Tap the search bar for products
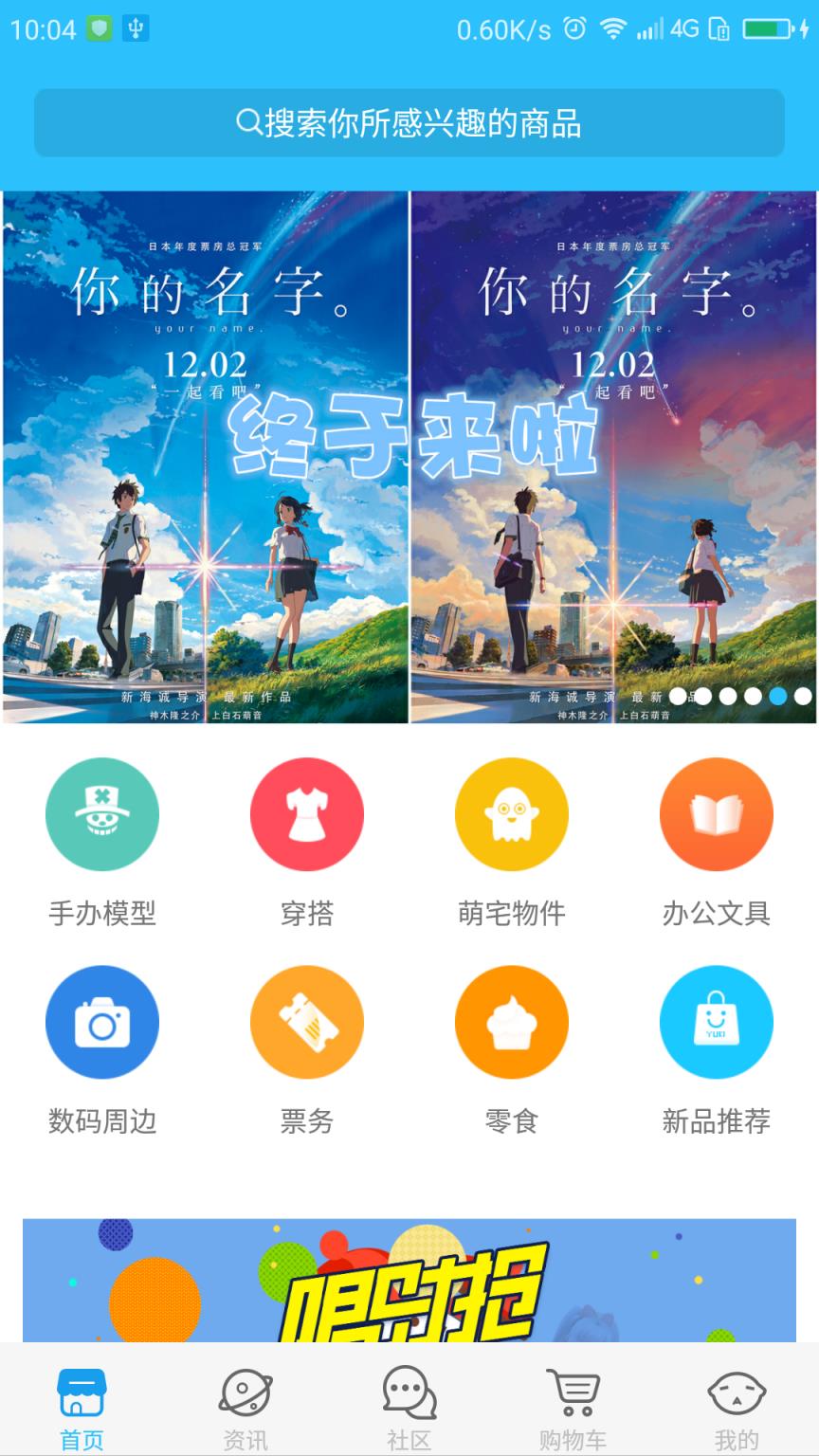 (x=409, y=121)
